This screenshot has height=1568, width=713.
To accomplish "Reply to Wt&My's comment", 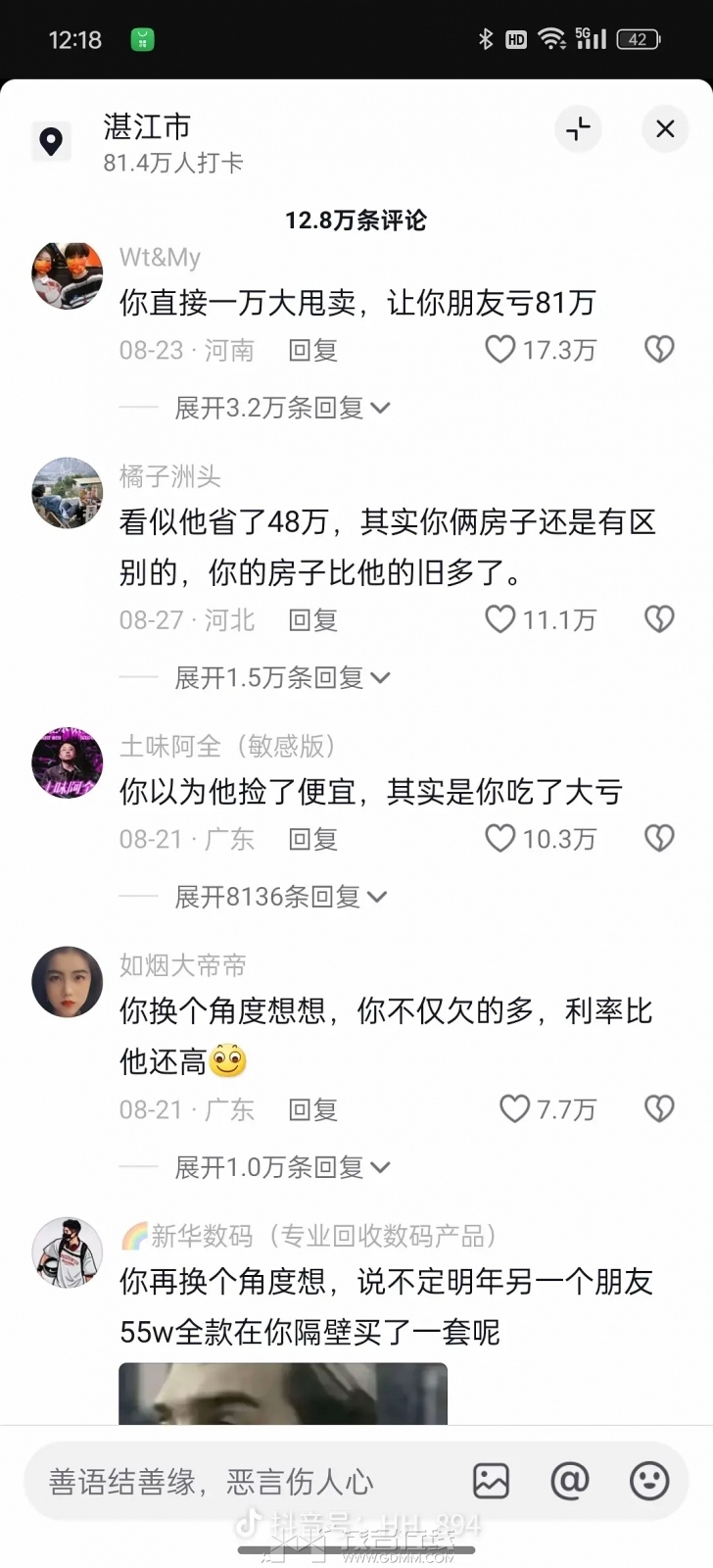I will point(312,350).
